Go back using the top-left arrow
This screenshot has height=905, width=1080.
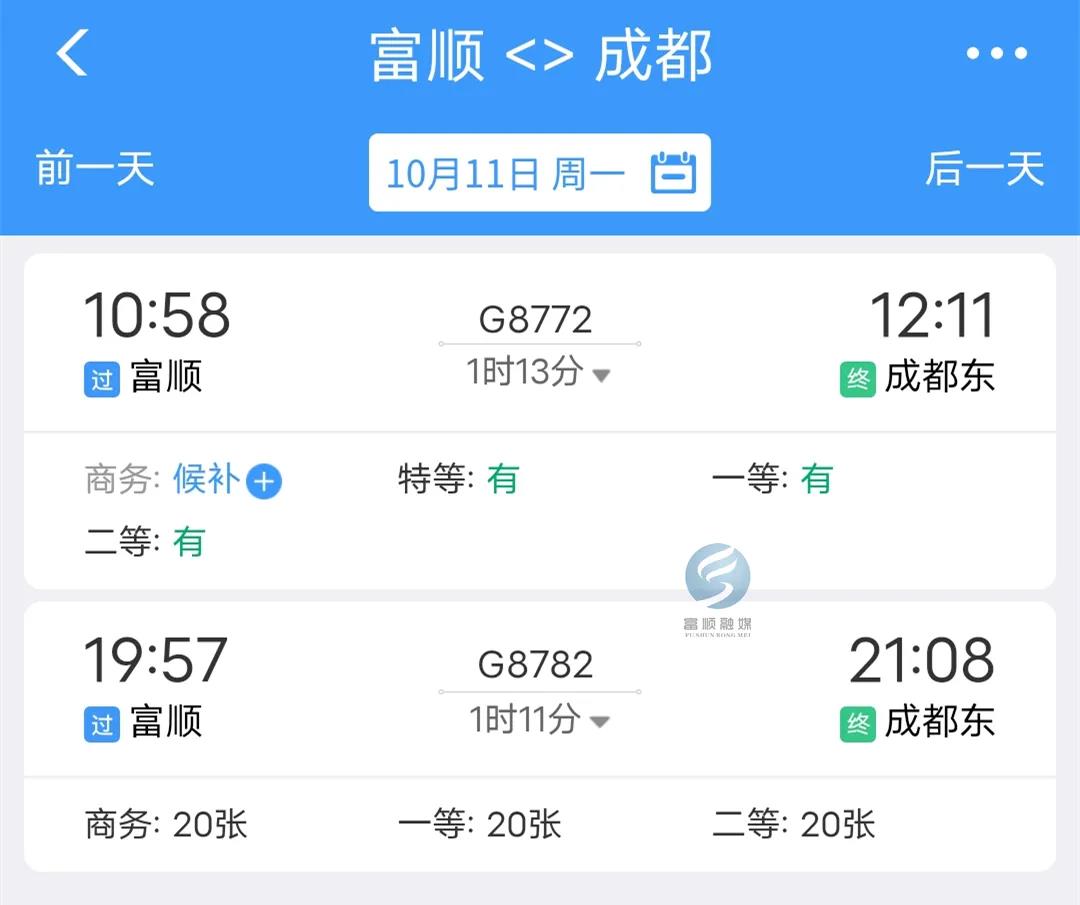(72, 53)
